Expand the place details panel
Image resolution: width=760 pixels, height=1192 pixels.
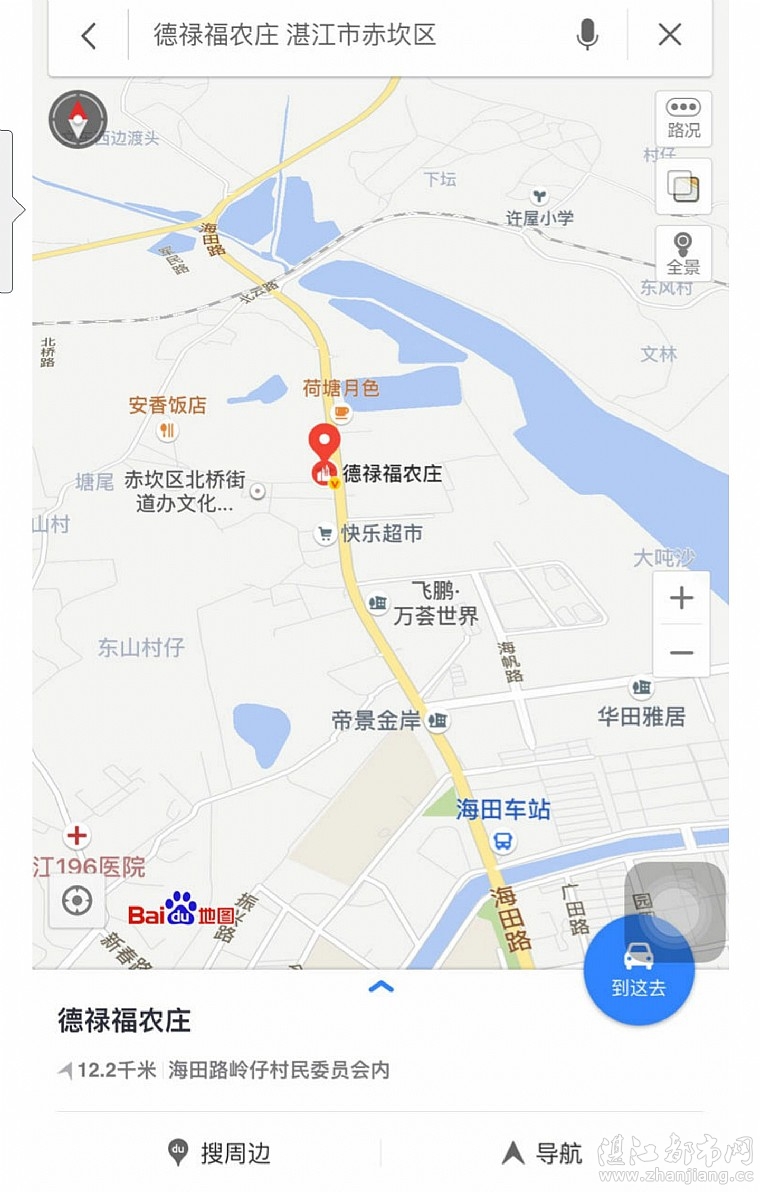pos(381,987)
